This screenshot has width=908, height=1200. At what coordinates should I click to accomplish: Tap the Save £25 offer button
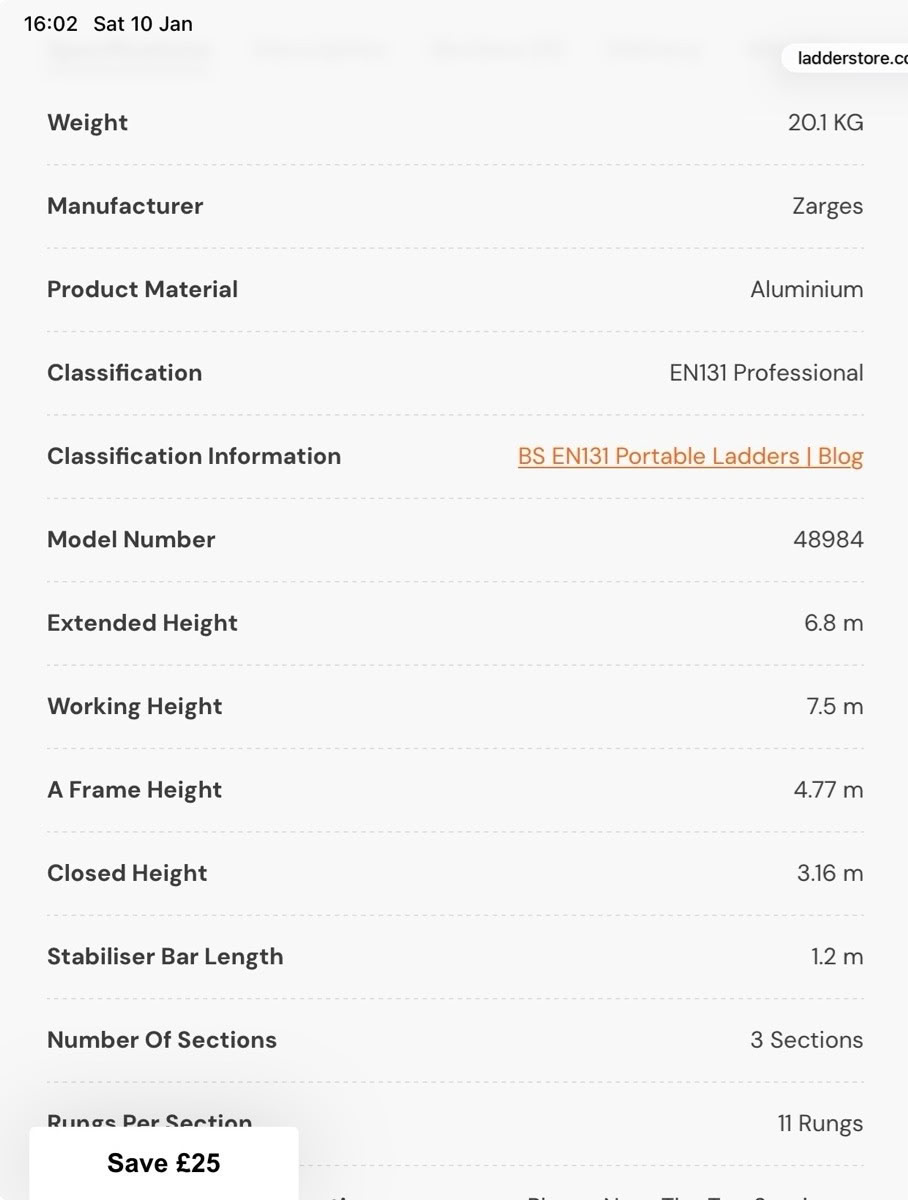[x=164, y=1163]
